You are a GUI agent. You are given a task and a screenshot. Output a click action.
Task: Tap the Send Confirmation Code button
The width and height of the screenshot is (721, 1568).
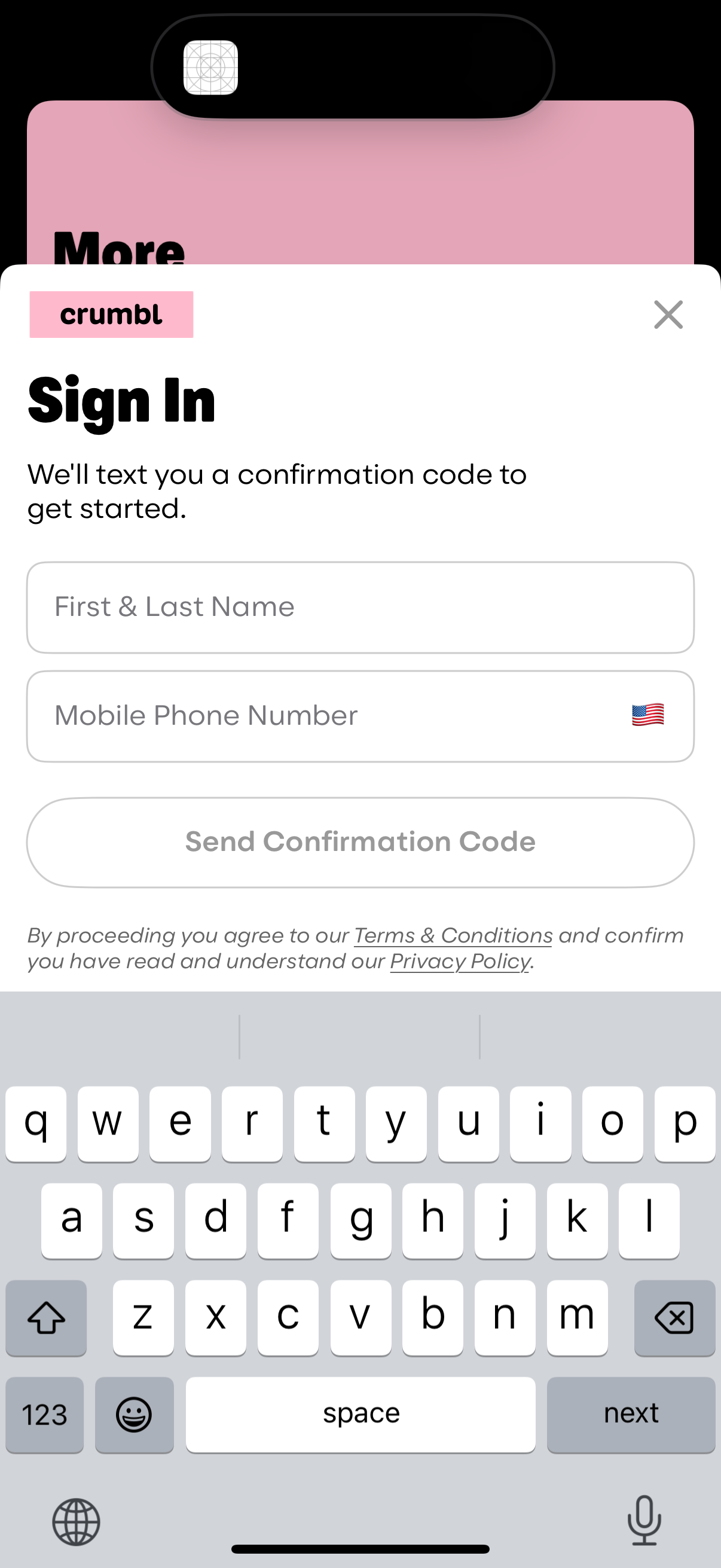(360, 842)
